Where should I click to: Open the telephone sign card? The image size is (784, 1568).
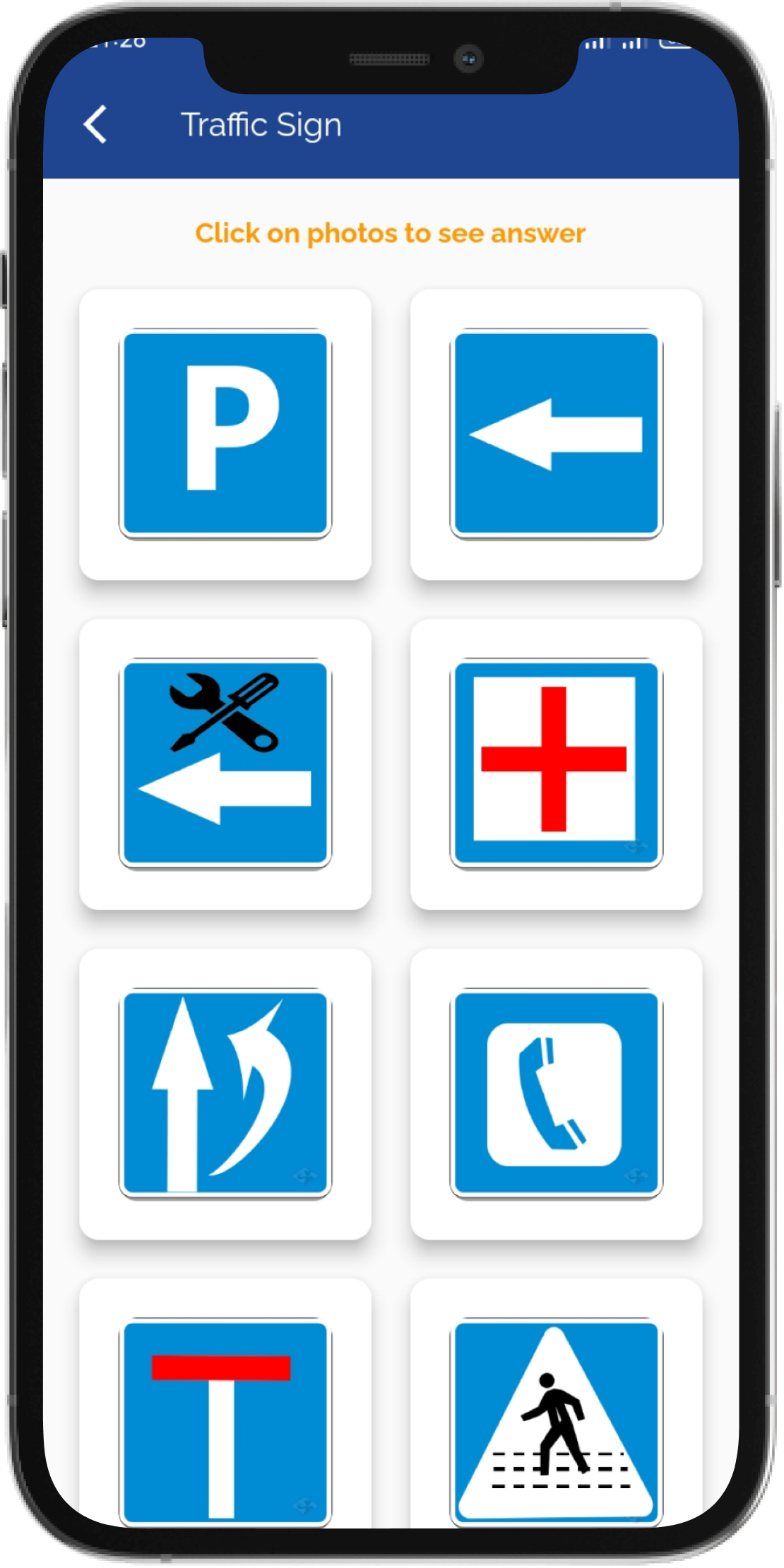click(x=557, y=1094)
